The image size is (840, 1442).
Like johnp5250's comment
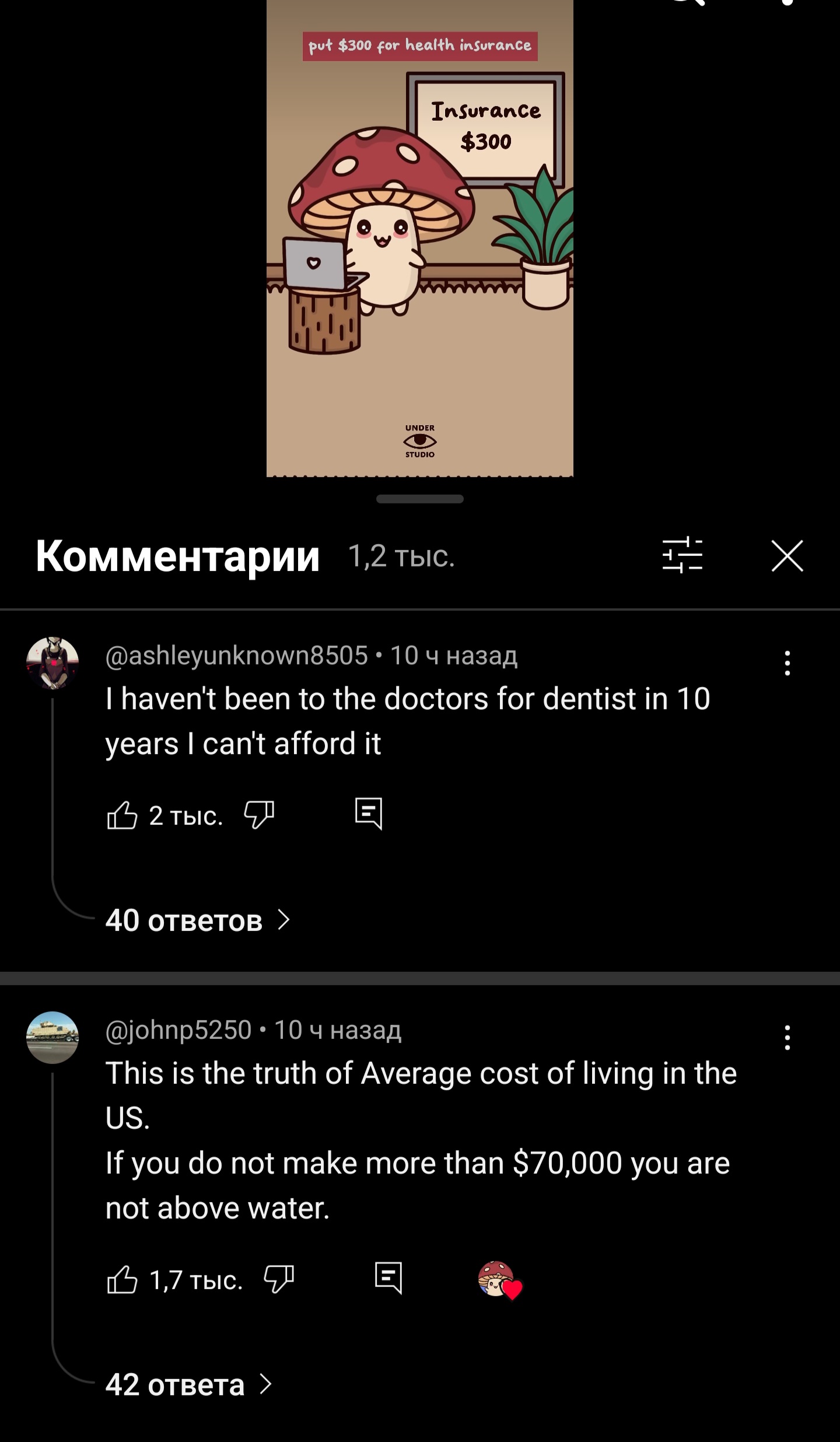point(122,1280)
